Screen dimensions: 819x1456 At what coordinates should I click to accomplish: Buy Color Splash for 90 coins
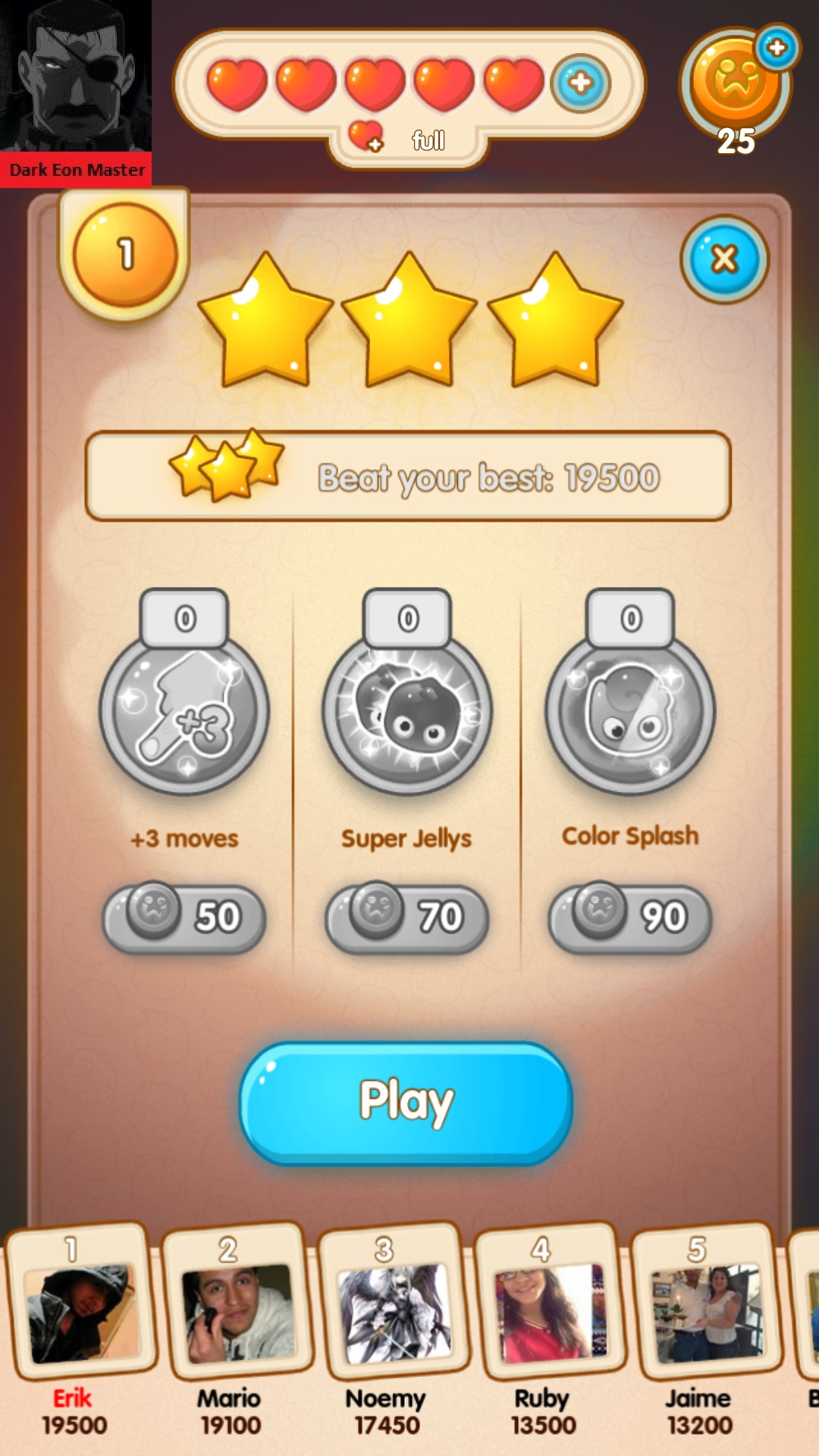630,916
